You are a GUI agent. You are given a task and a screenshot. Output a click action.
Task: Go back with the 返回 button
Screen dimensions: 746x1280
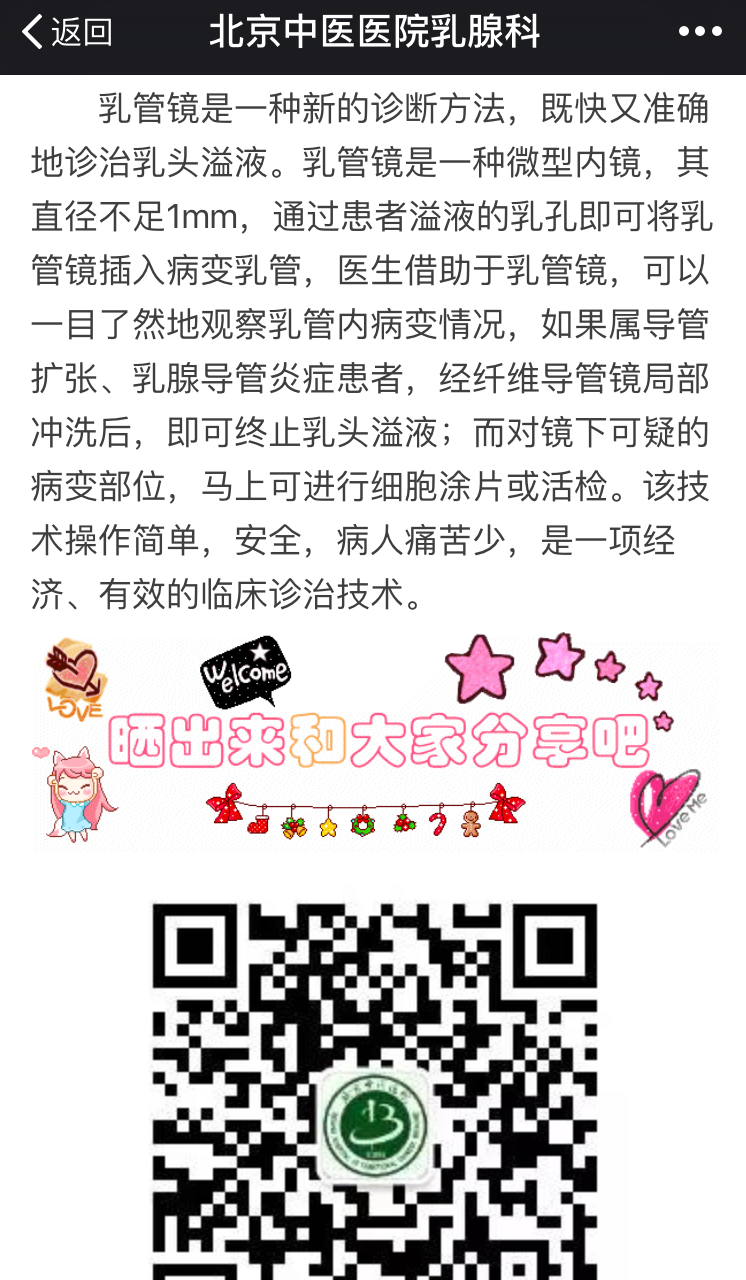pos(66,32)
